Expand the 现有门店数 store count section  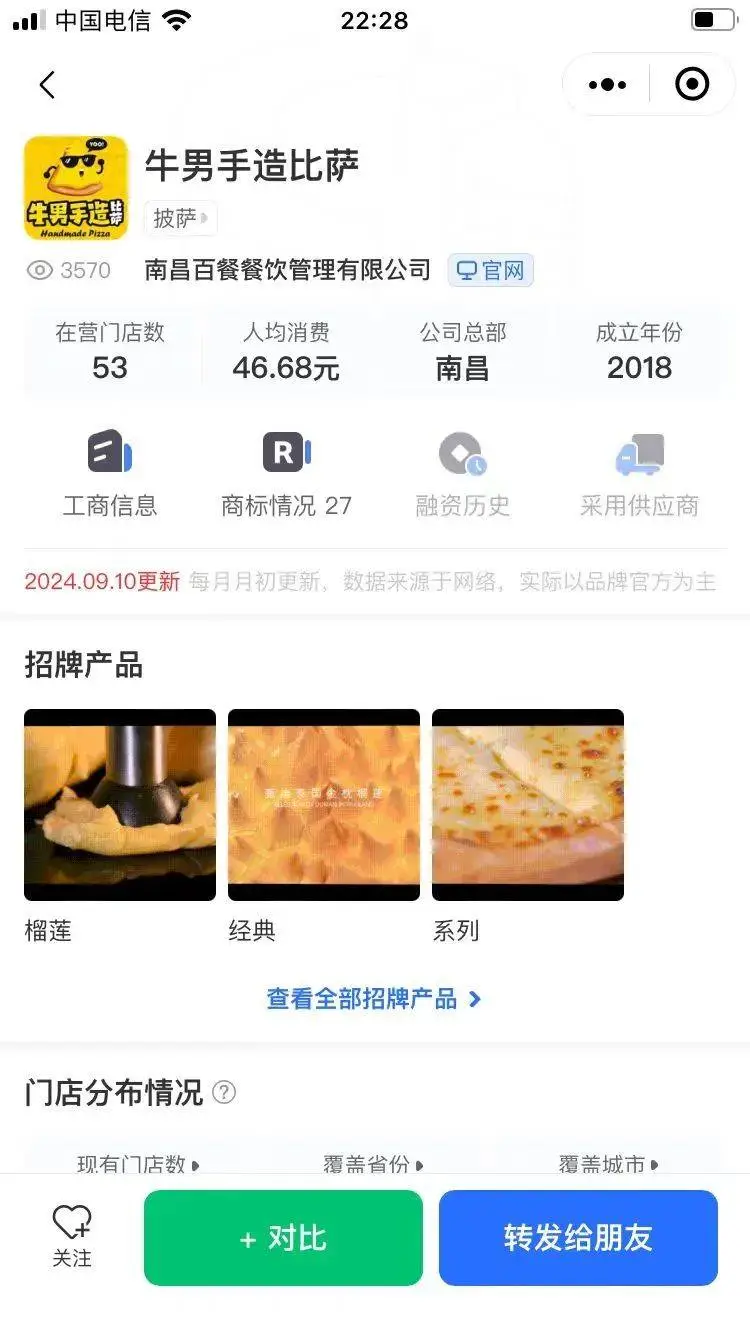[x=133, y=1165]
